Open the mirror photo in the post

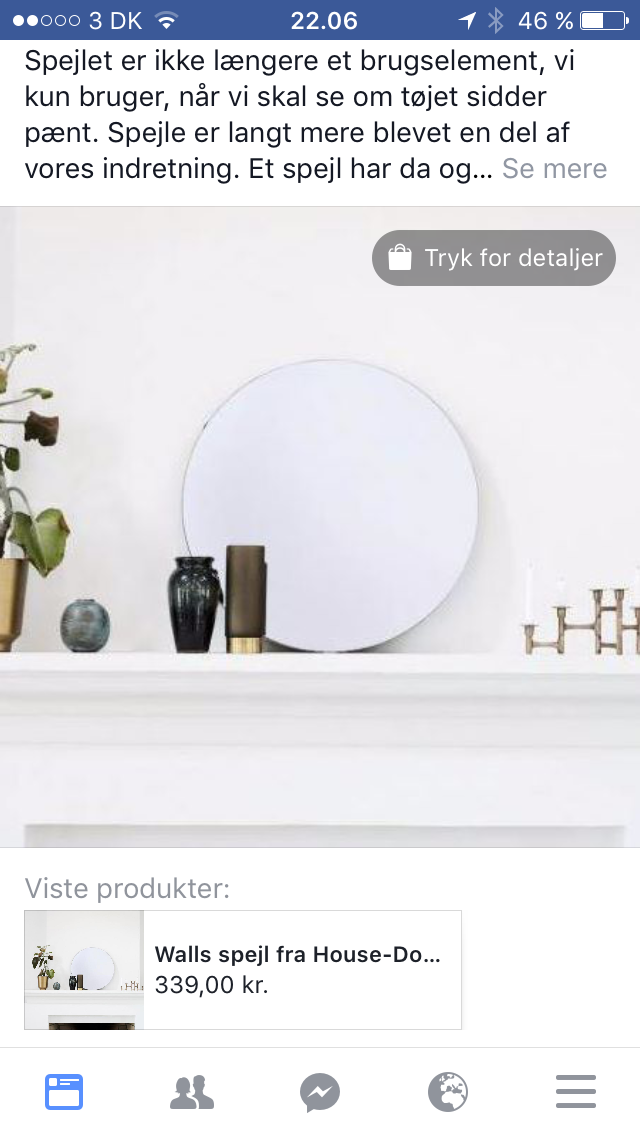[x=320, y=527]
